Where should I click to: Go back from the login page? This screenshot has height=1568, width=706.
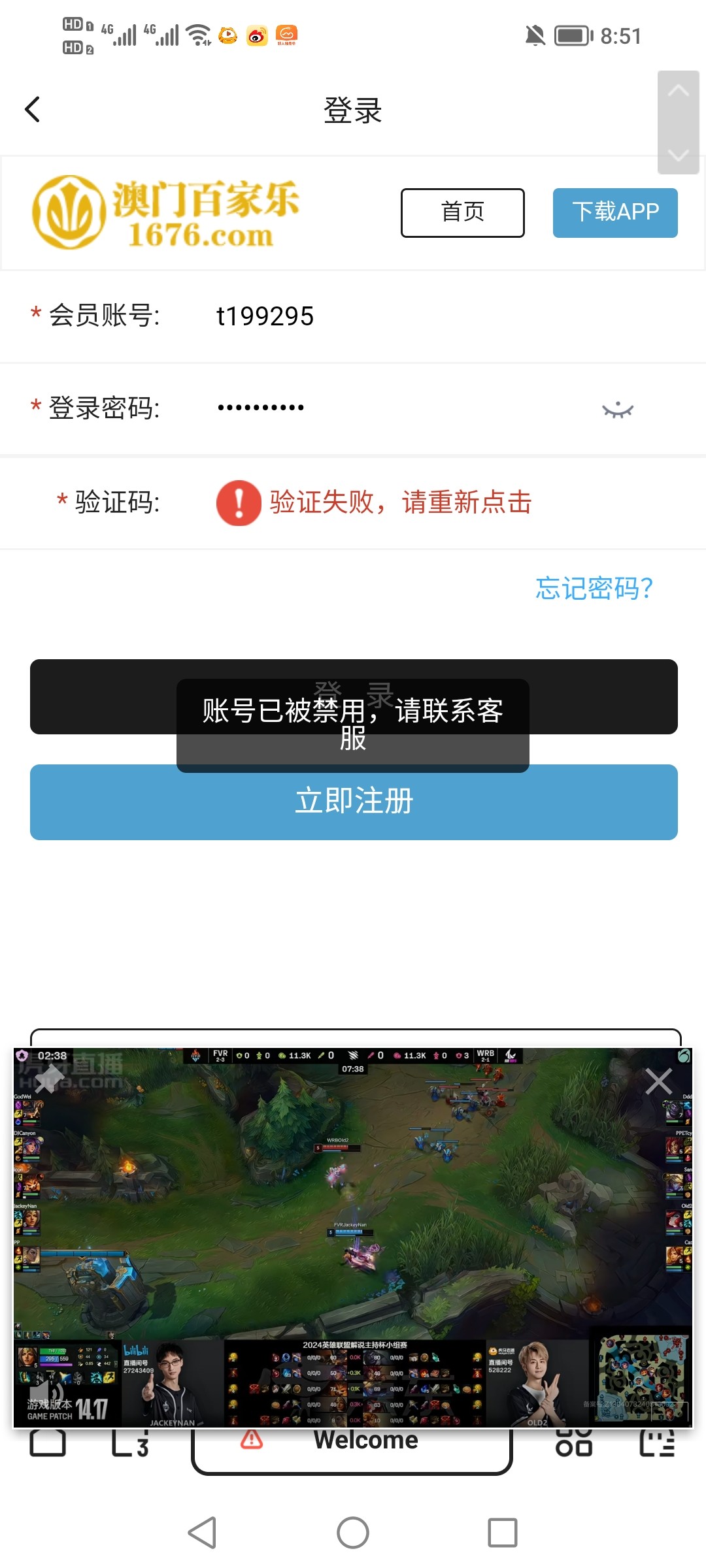point(33,109)
